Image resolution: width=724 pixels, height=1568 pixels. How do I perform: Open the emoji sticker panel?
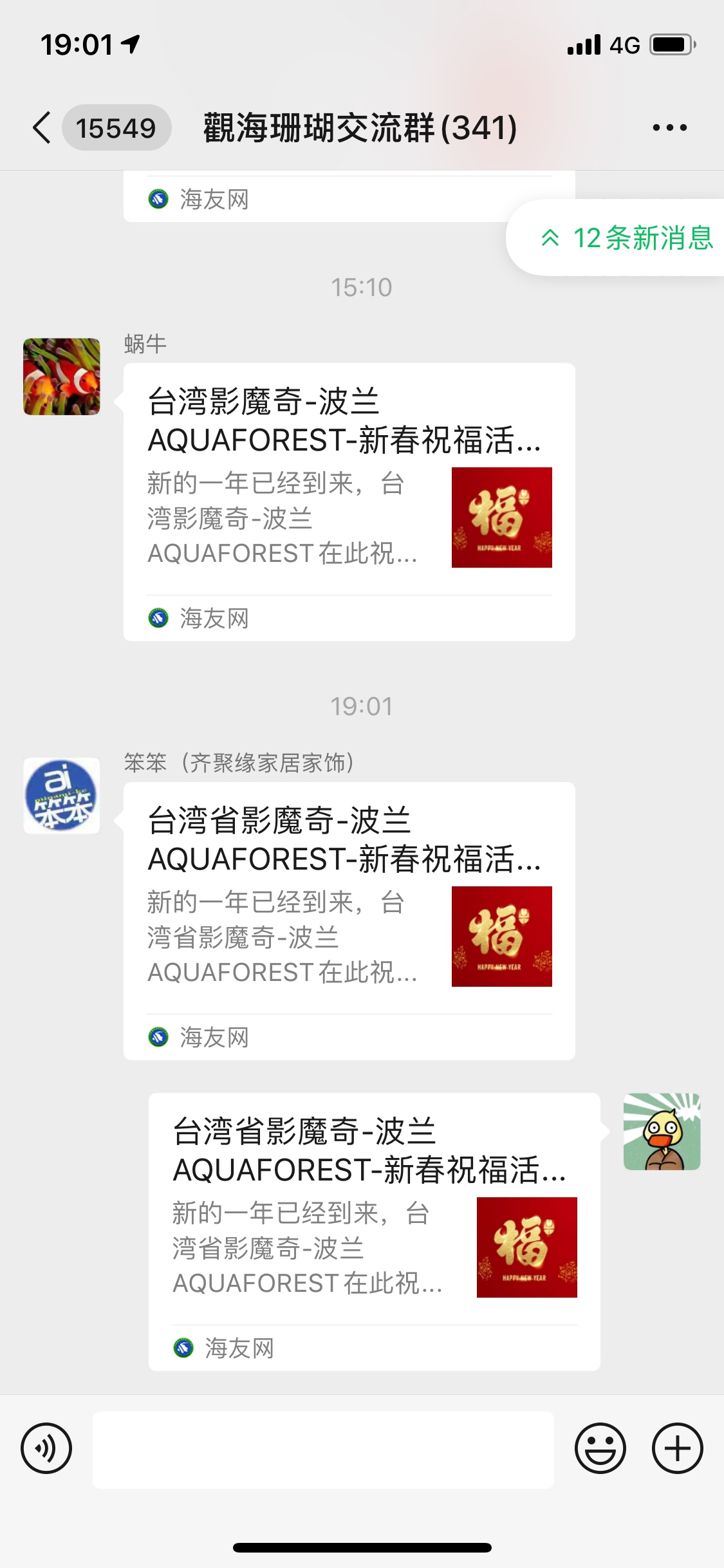[x=600, y=1449]
